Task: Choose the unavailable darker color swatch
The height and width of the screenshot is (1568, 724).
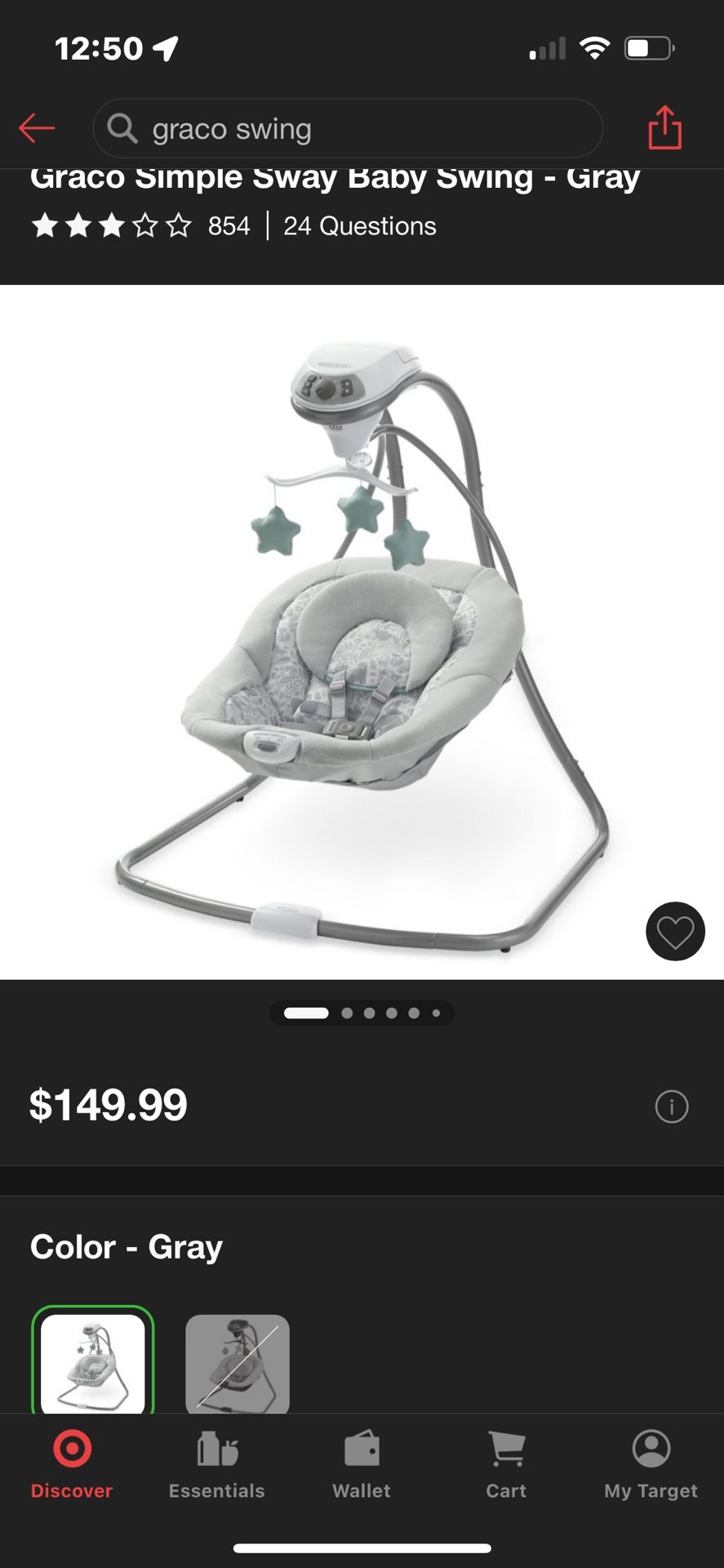Action: click(x=238, y=1362)
